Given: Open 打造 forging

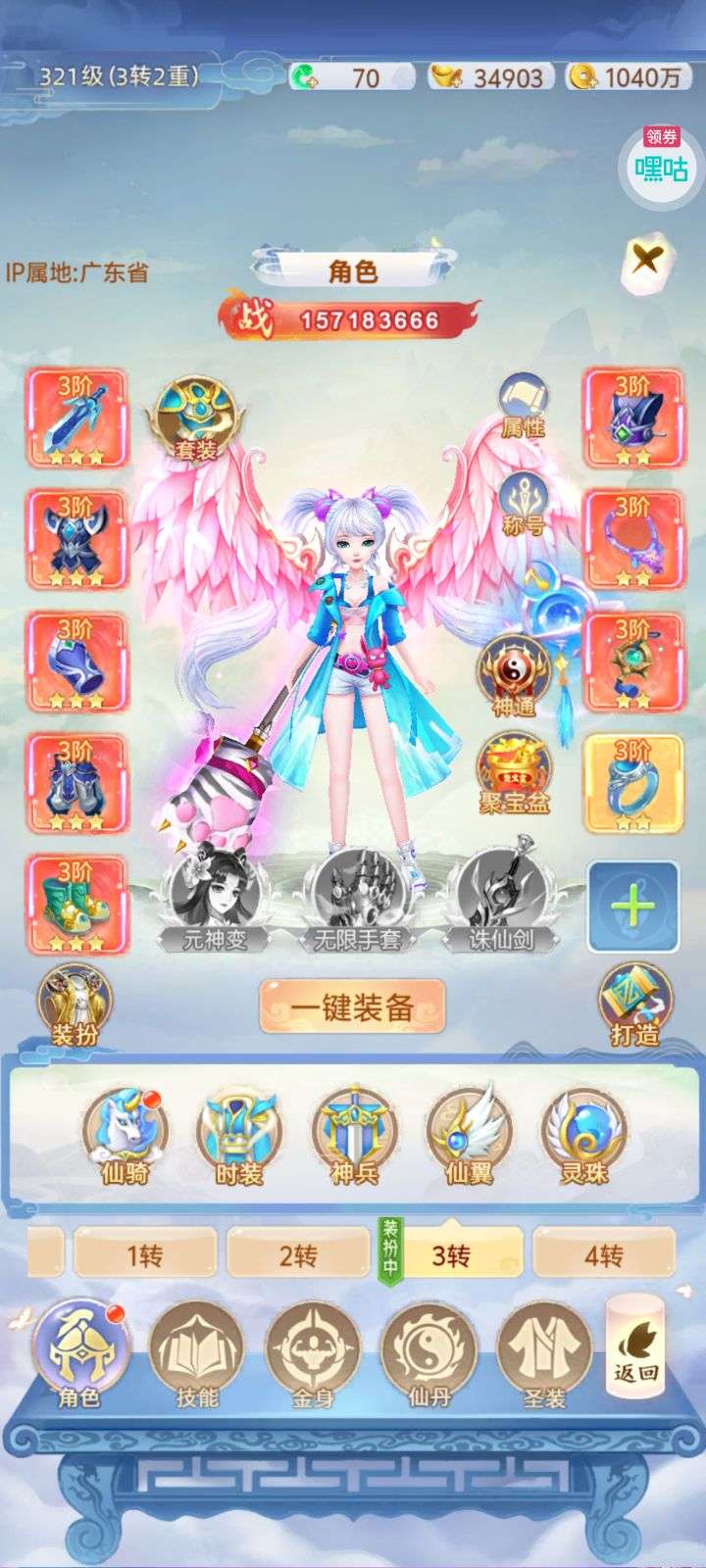Looking at the screenshot, I should coord(634,1004).
